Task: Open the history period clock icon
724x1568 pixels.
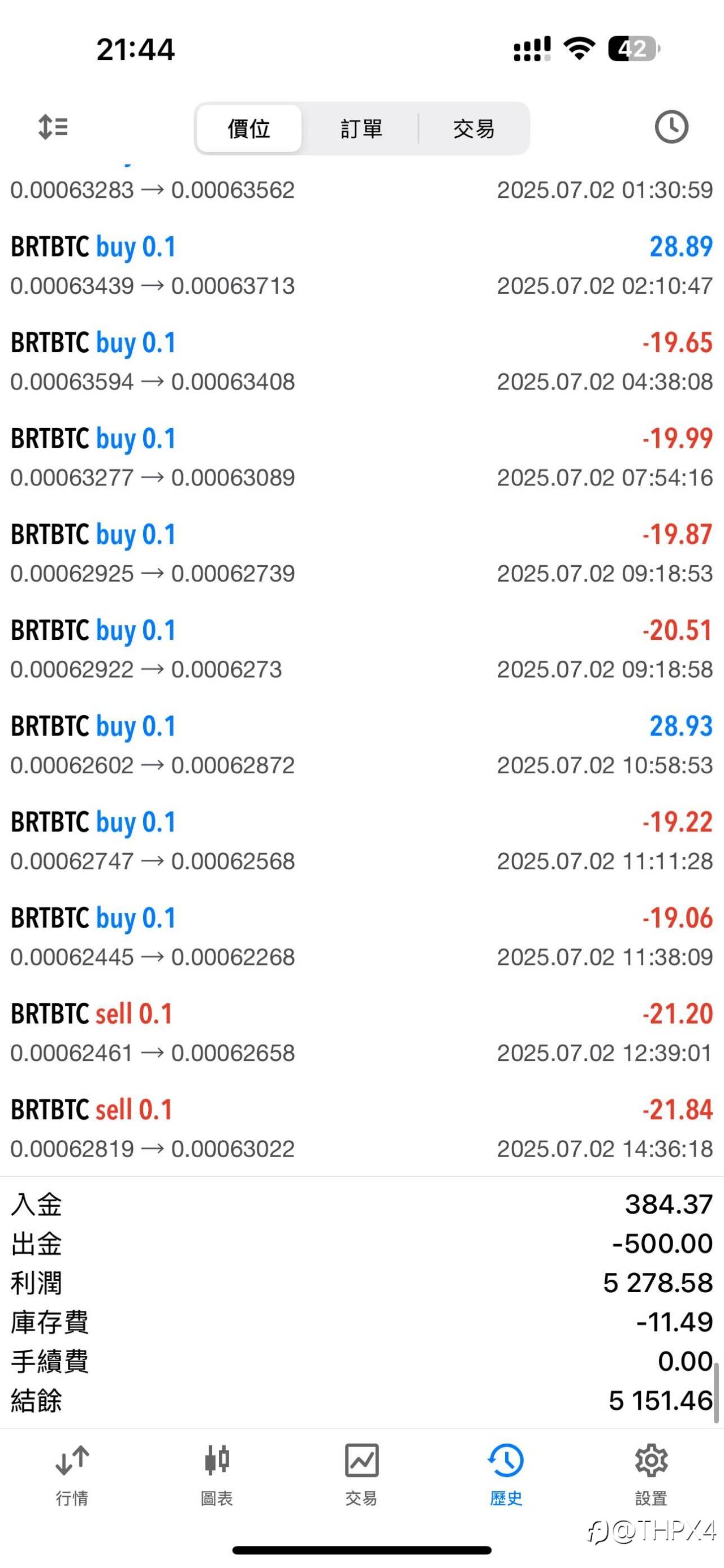Action: pos(671,127)
